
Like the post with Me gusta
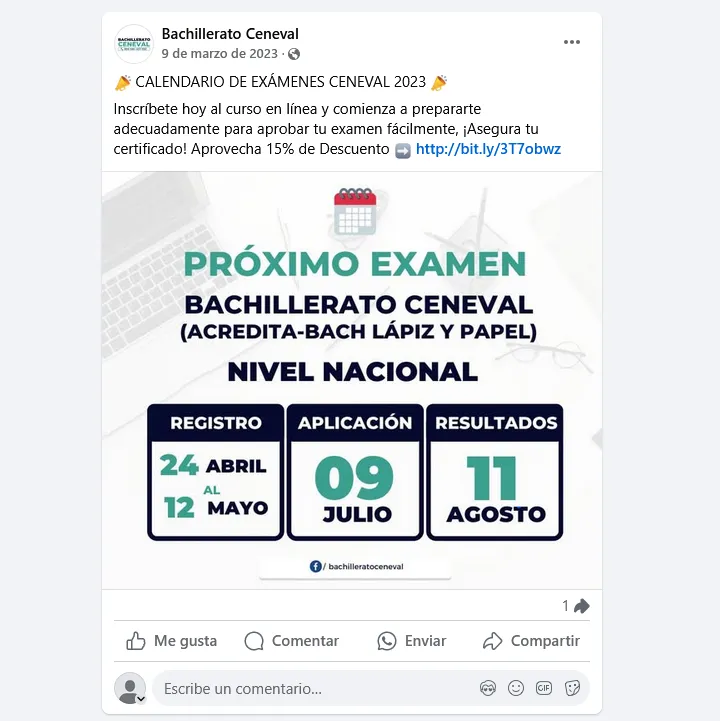[171, 641]
